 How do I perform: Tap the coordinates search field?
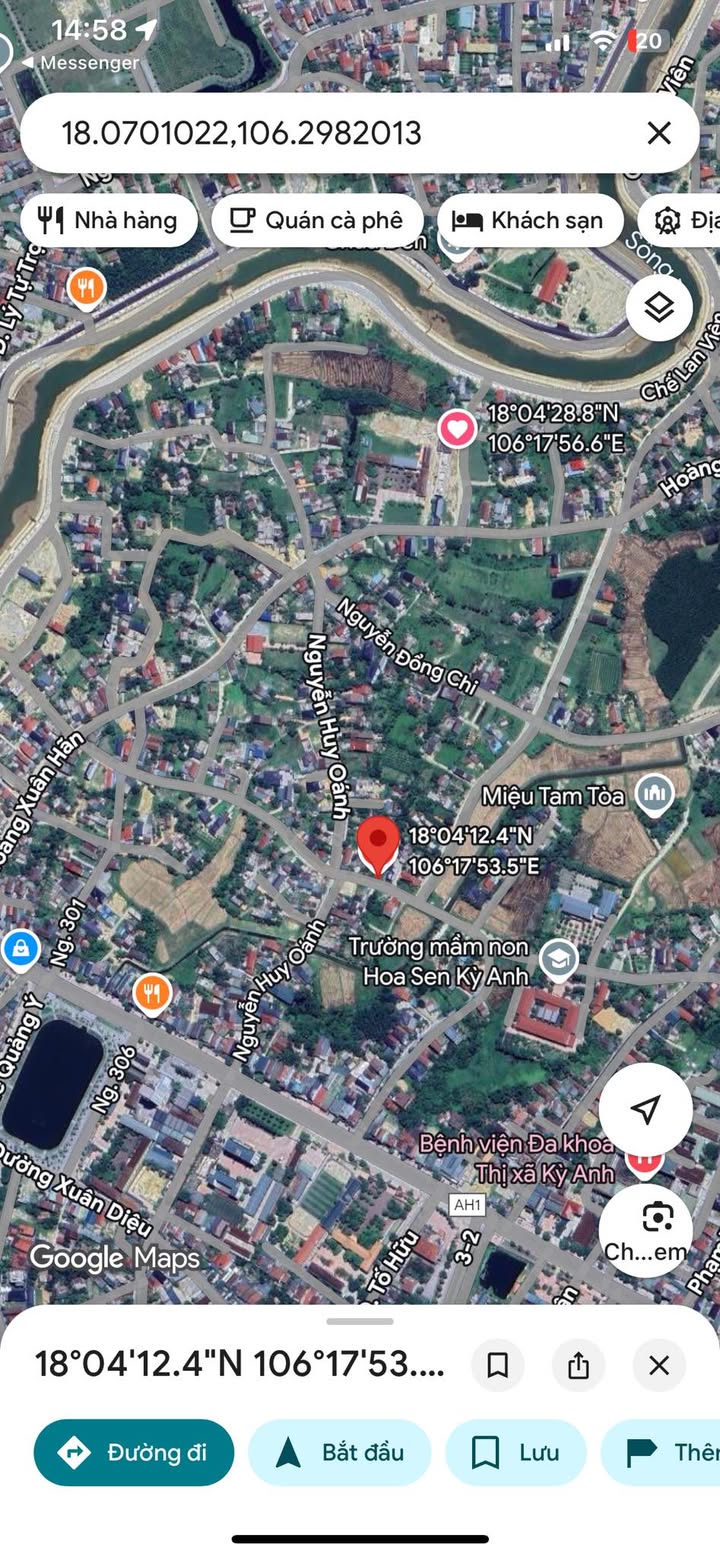[x=330, y=133]
